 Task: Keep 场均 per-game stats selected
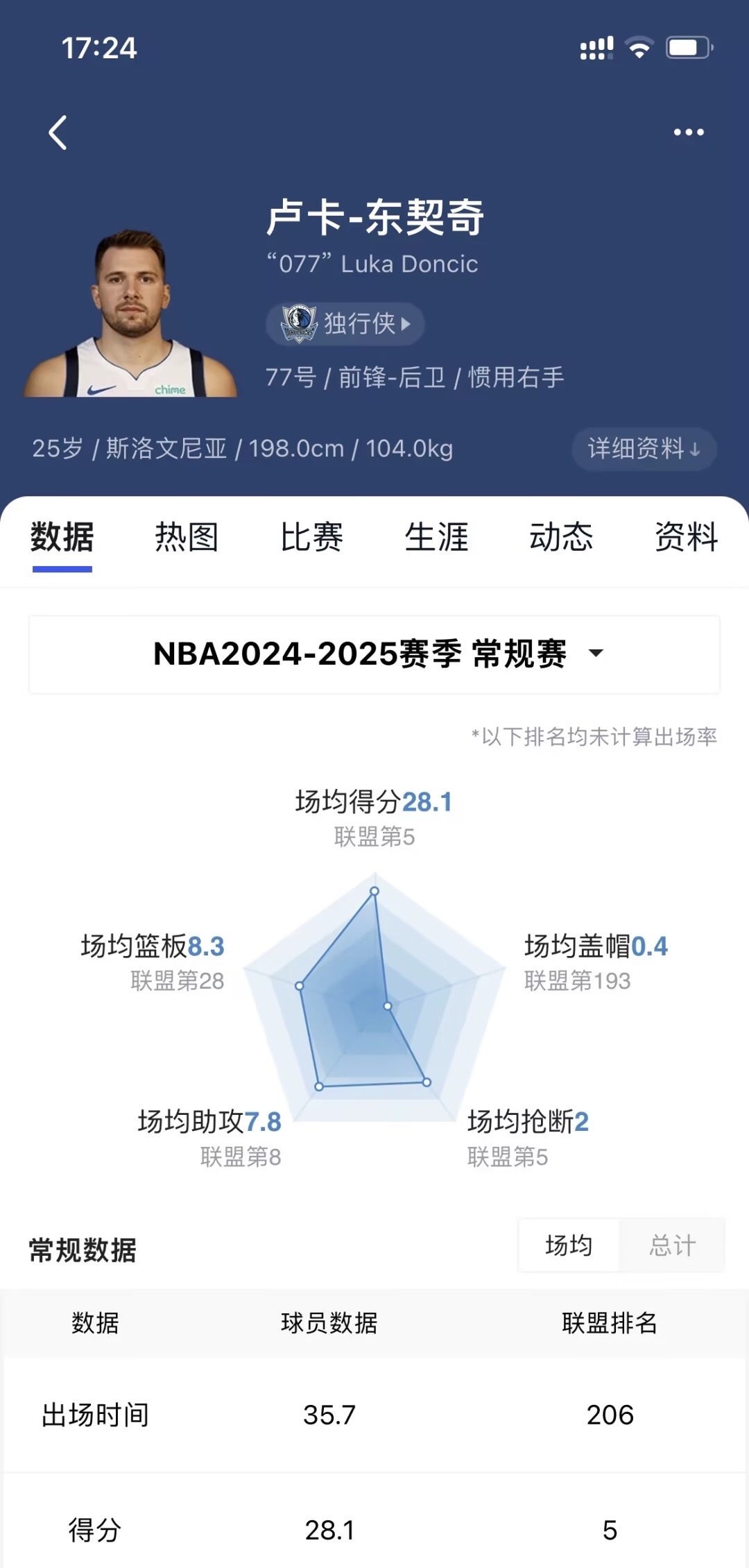(569, 1245)
